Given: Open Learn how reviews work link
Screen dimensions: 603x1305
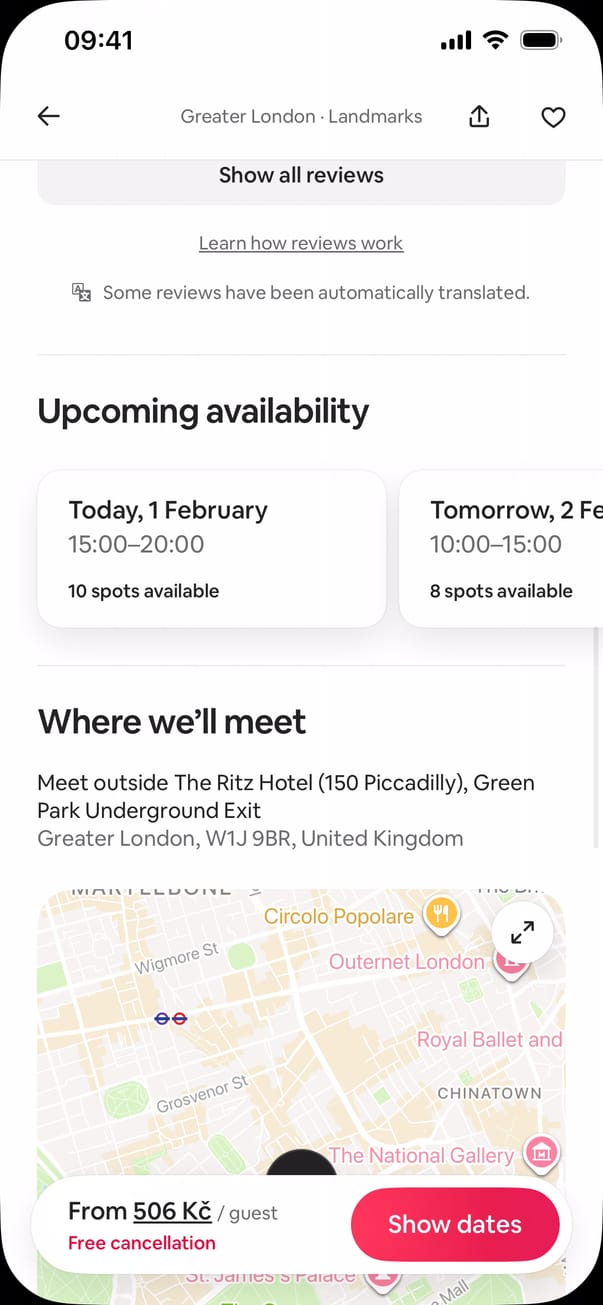Looking at the screenshot, I should click(301, 243).
